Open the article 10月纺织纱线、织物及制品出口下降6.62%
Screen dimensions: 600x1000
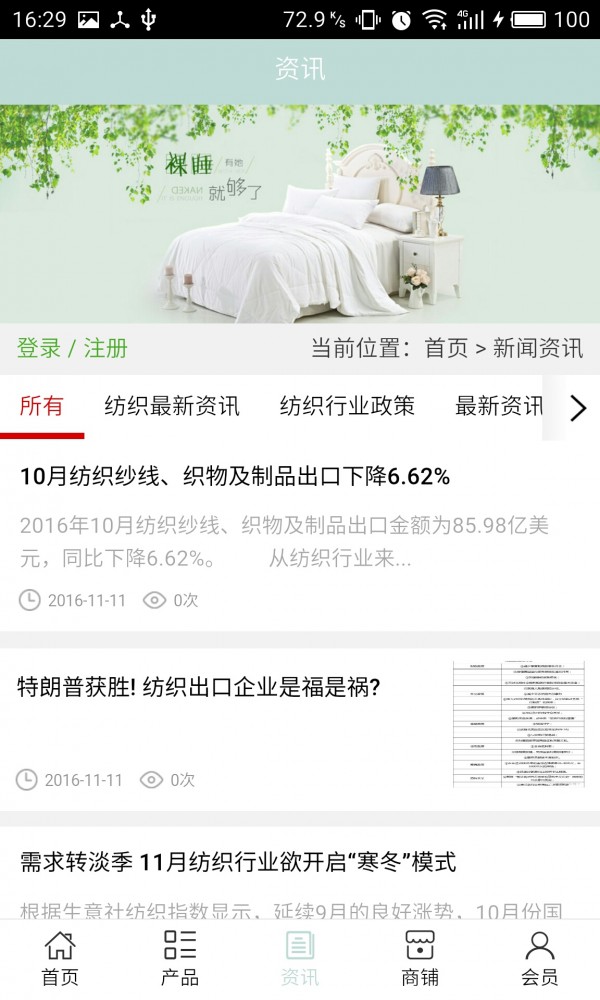235,477
